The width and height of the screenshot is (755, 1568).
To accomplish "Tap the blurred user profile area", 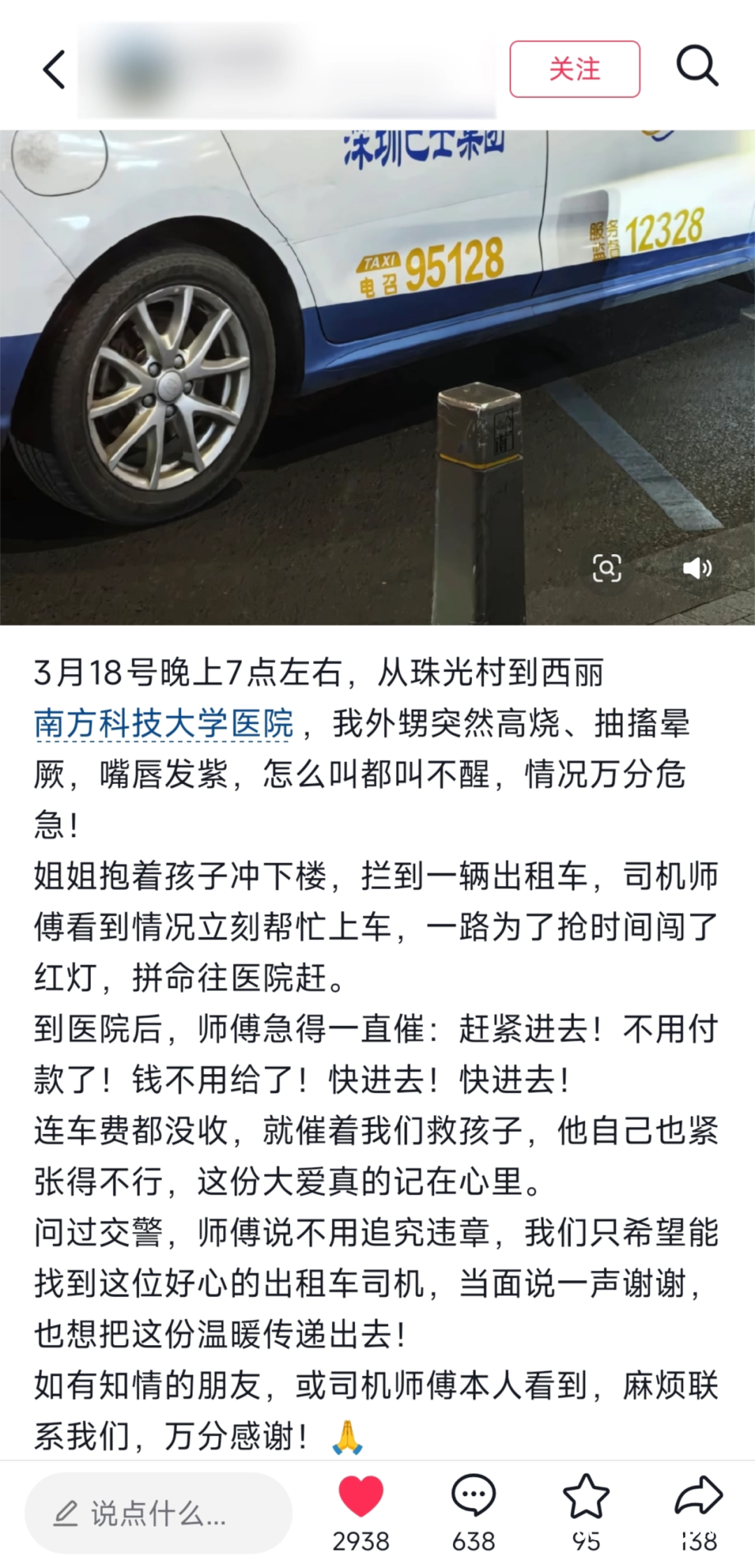I will (140, 72).
